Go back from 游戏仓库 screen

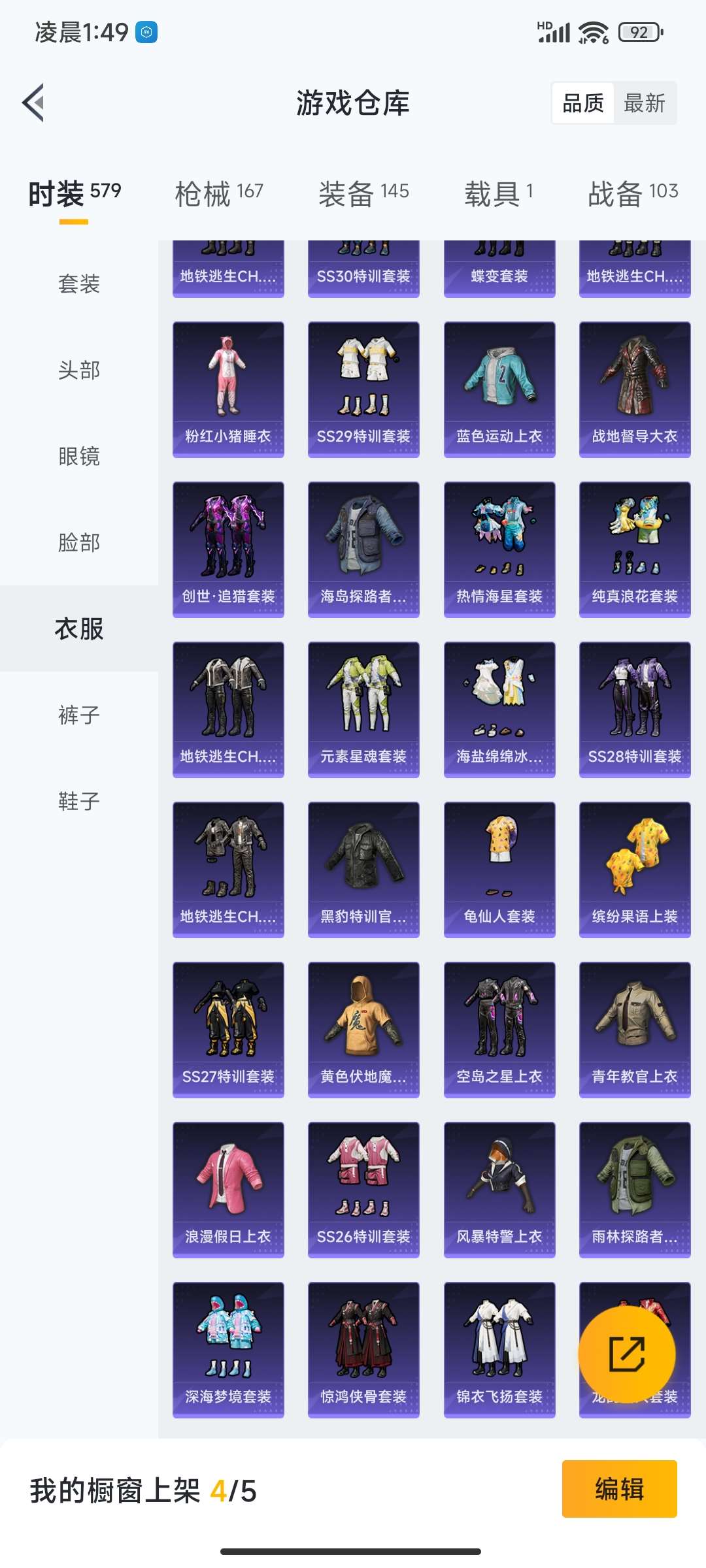pos(34,103)
